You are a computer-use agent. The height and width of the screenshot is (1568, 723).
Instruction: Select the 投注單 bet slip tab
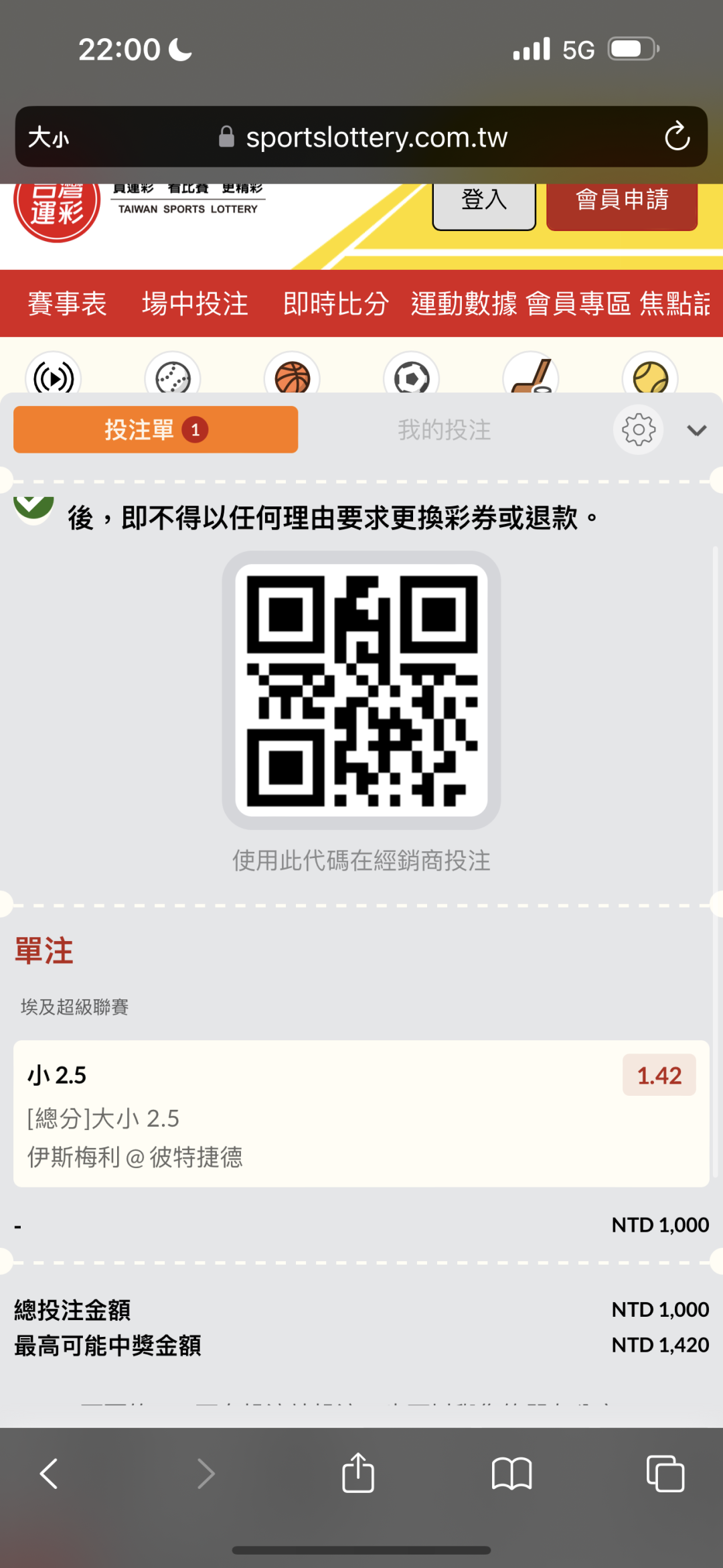click(155, 429)
